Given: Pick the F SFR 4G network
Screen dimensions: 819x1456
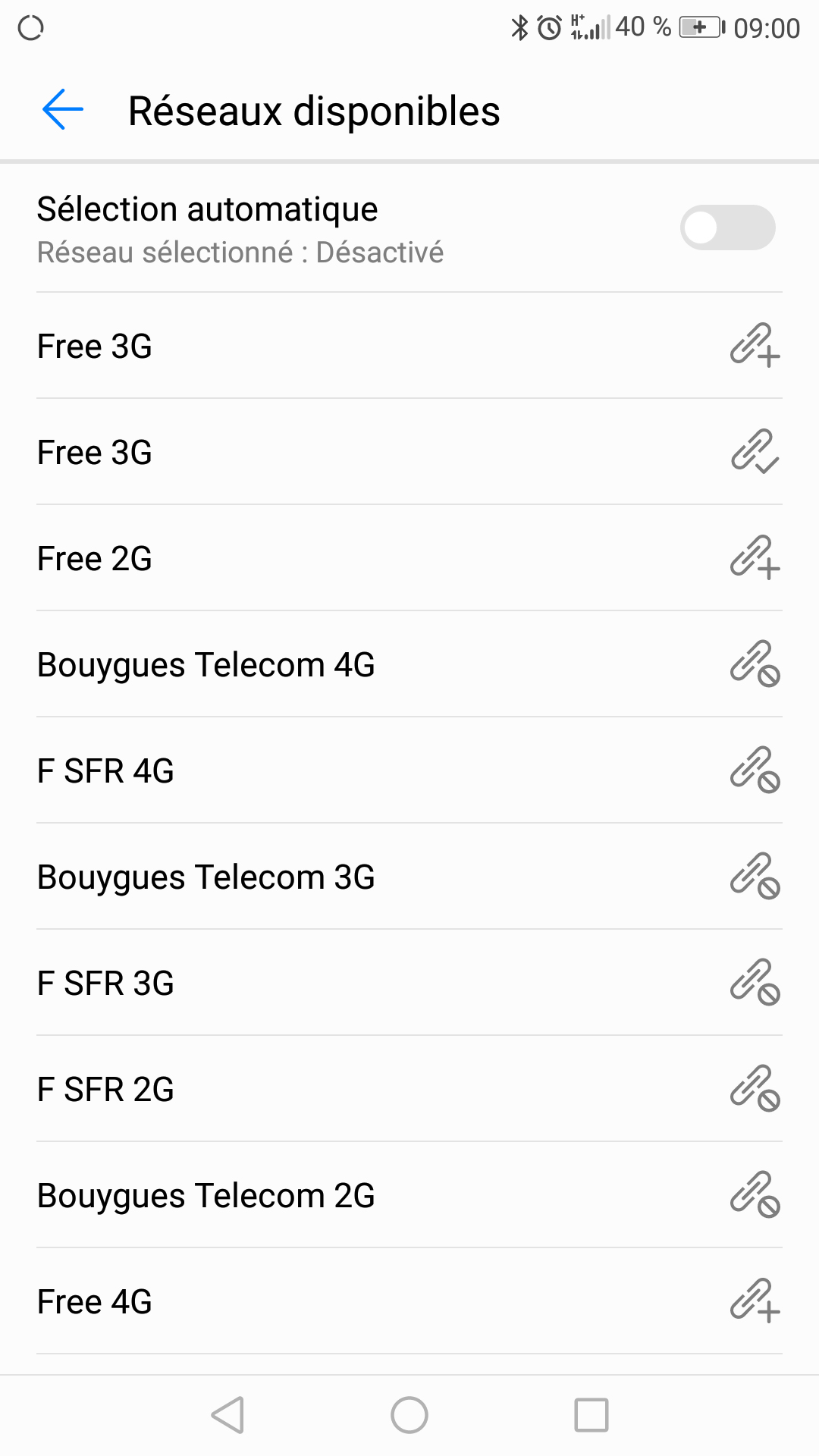Looking at the screenshot, I should (409, 770).
